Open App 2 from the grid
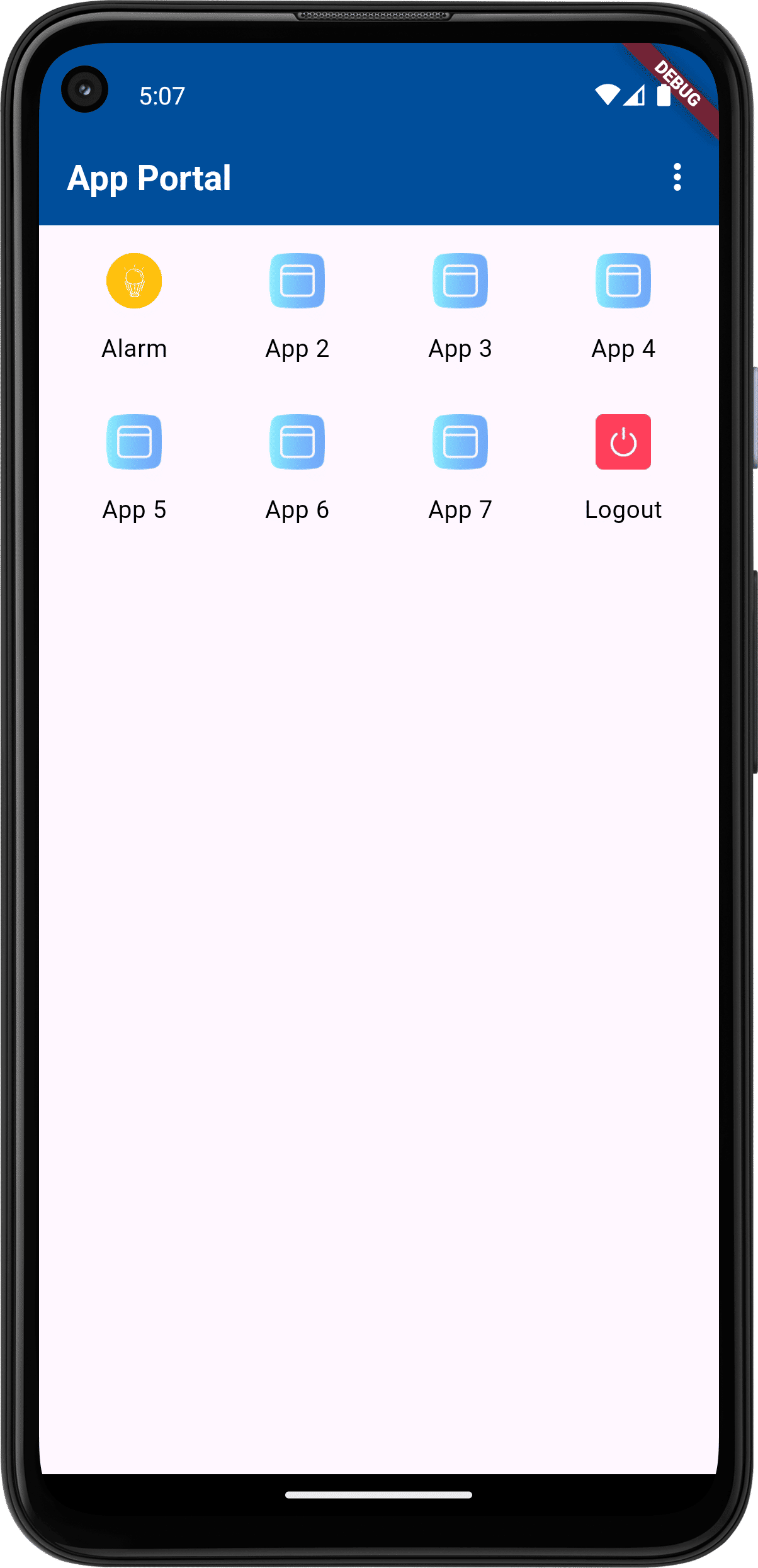Image resolution: width=758 pixels, height=1568 pixels. tap(297, 281)
